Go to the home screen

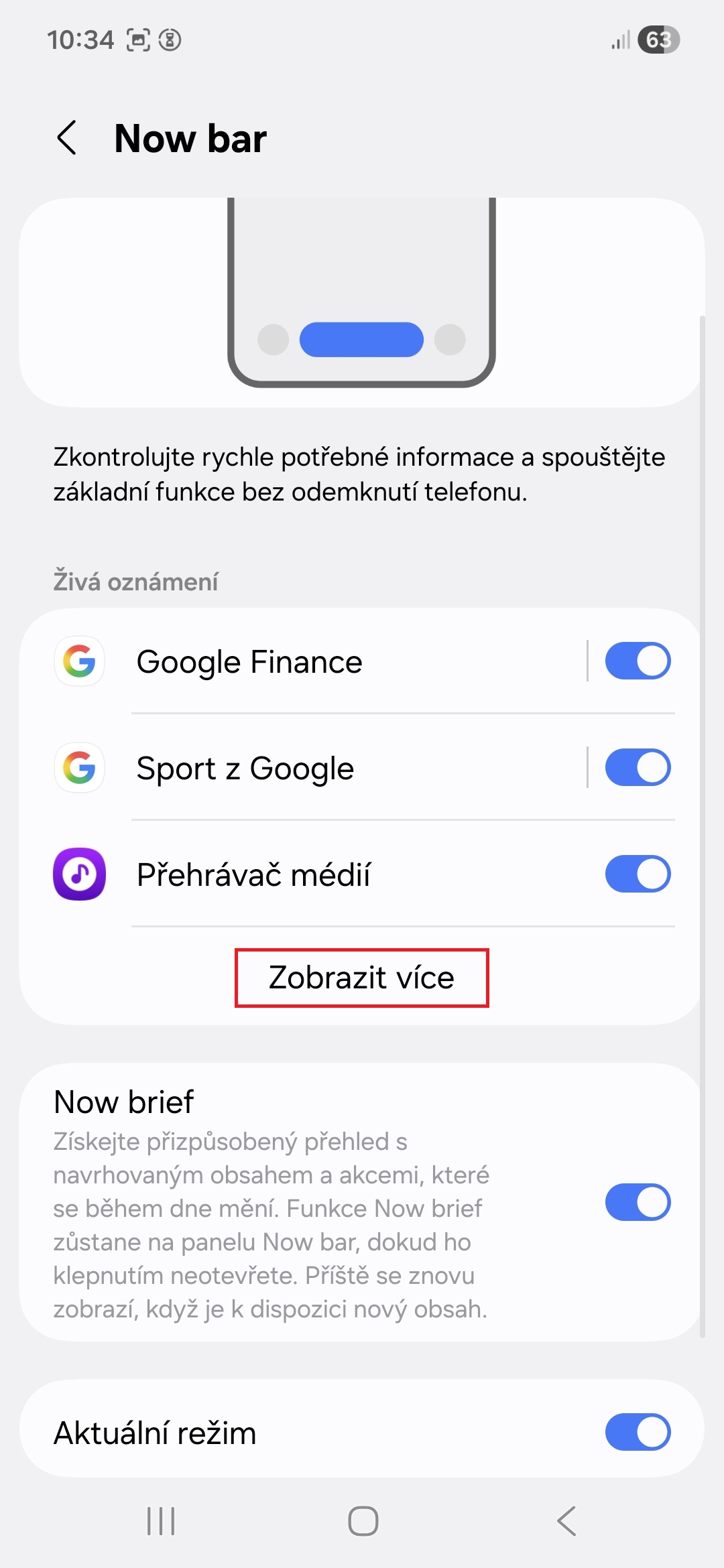363,1521
